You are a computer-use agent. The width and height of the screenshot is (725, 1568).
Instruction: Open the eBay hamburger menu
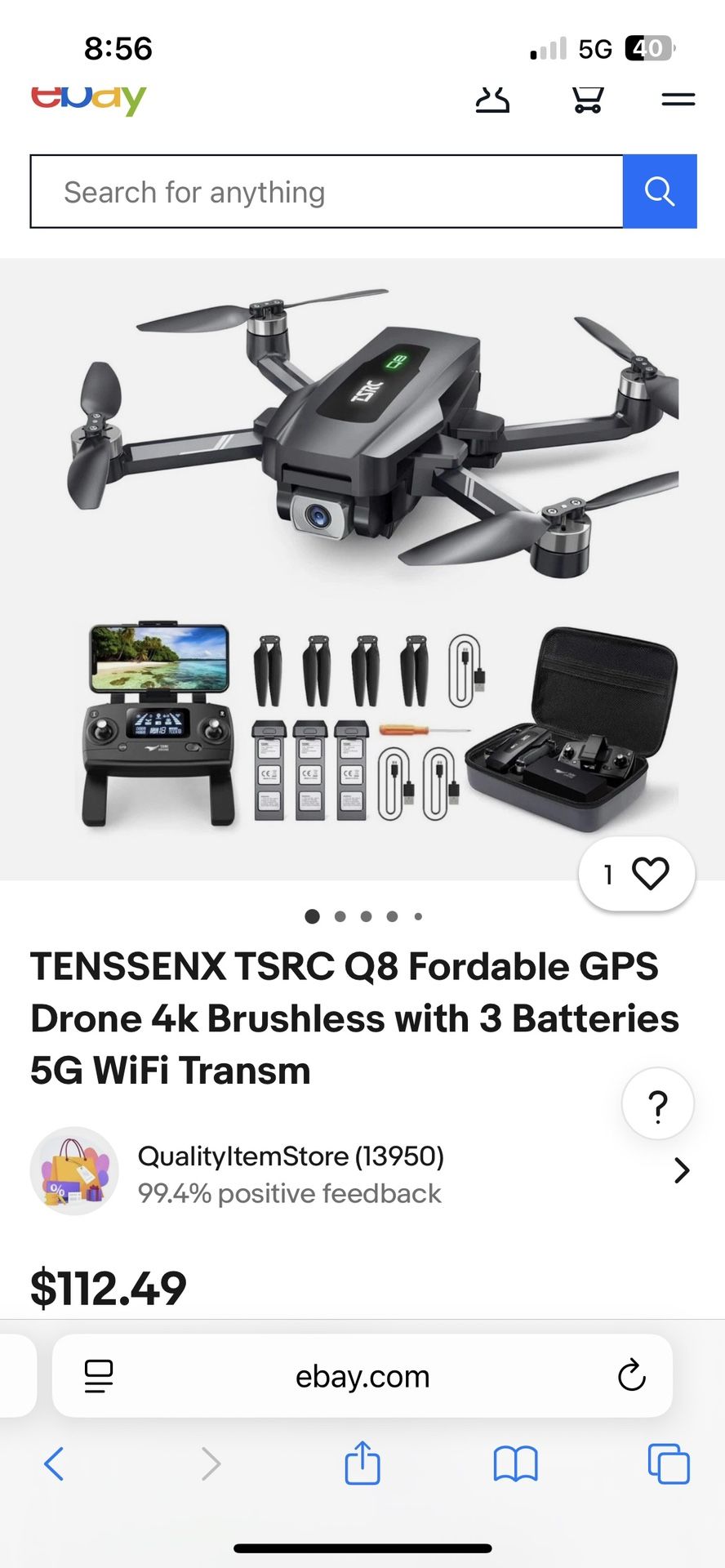(678, 100)
